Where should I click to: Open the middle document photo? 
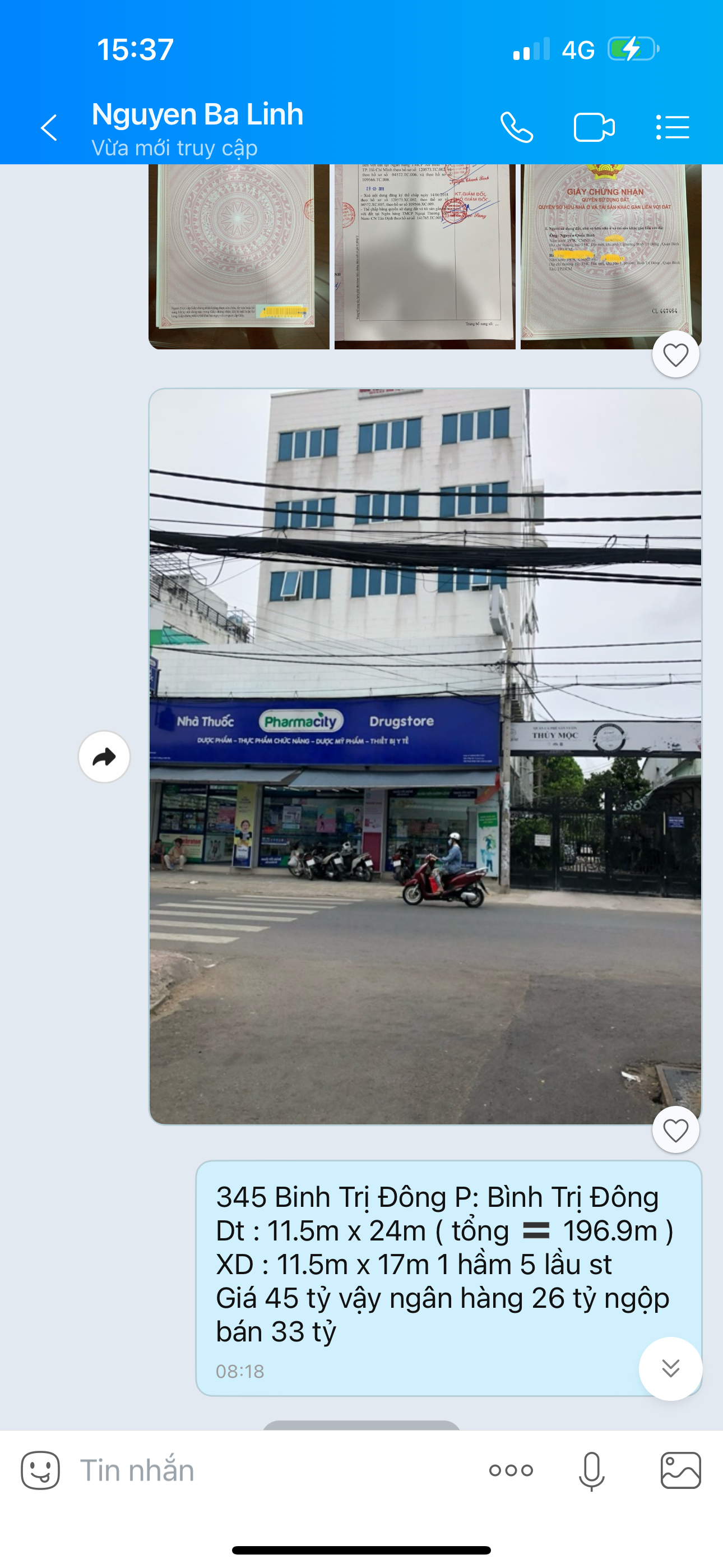point(425,256)
